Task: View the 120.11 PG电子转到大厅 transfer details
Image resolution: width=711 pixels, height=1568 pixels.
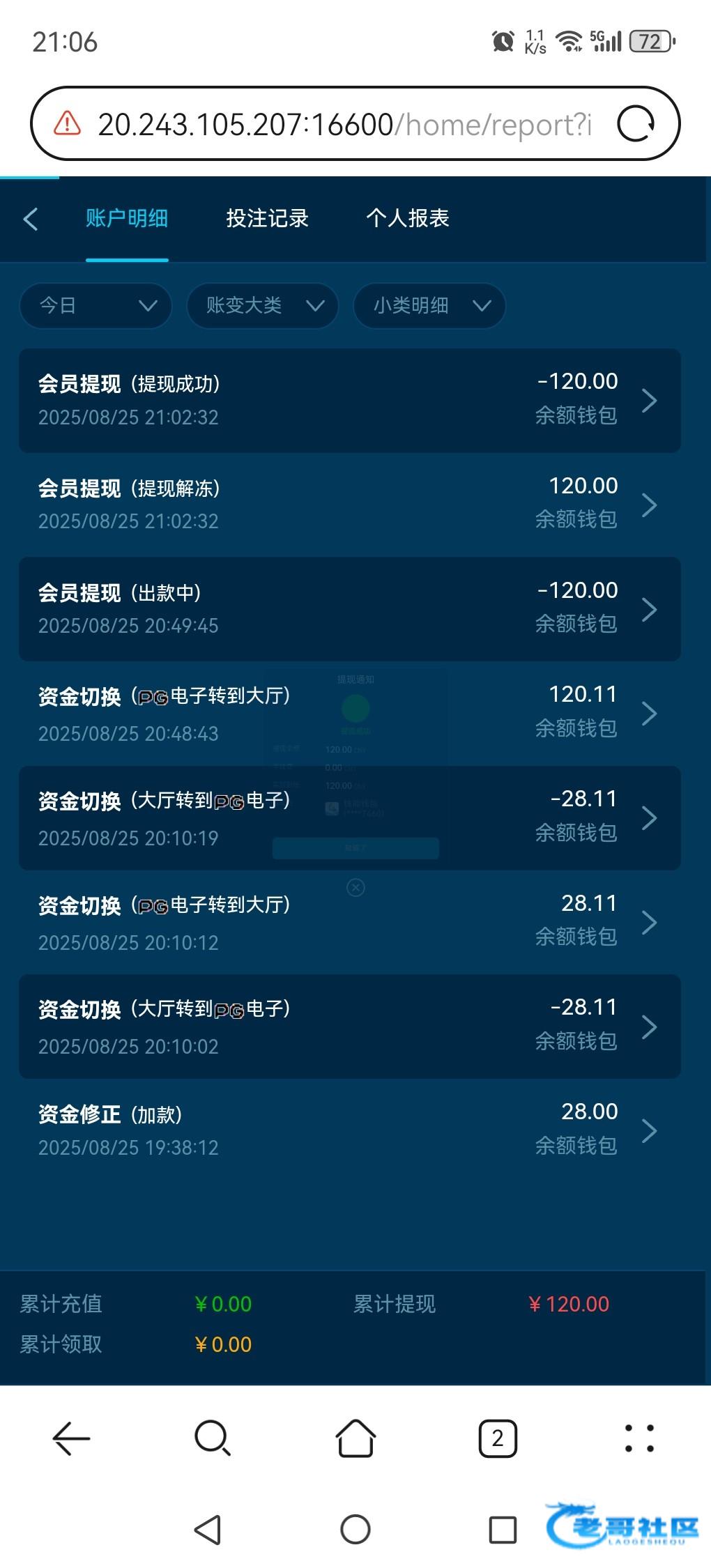Action: tap(349, 713)
